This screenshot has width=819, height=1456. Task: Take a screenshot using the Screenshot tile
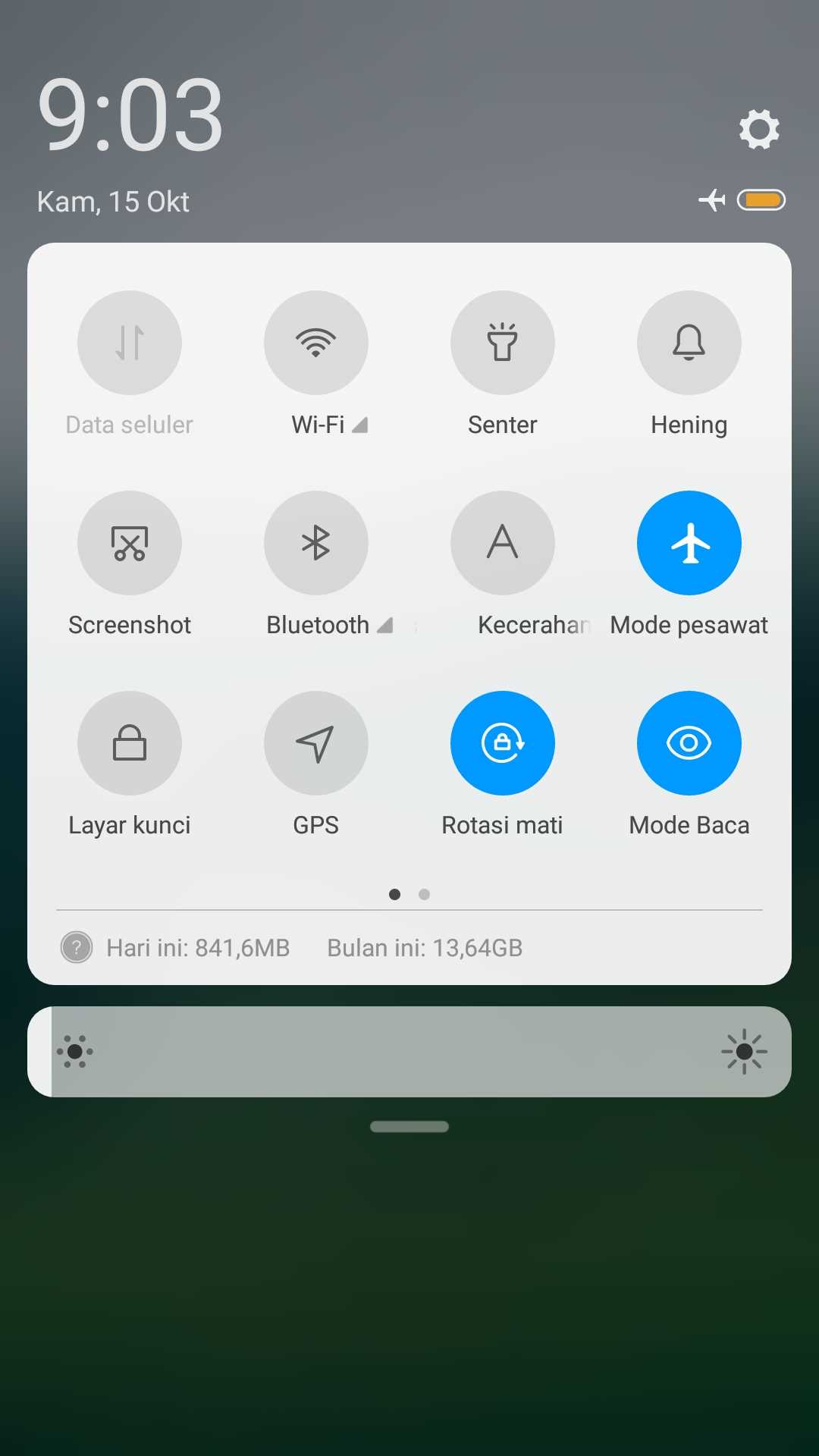point(129,543)
